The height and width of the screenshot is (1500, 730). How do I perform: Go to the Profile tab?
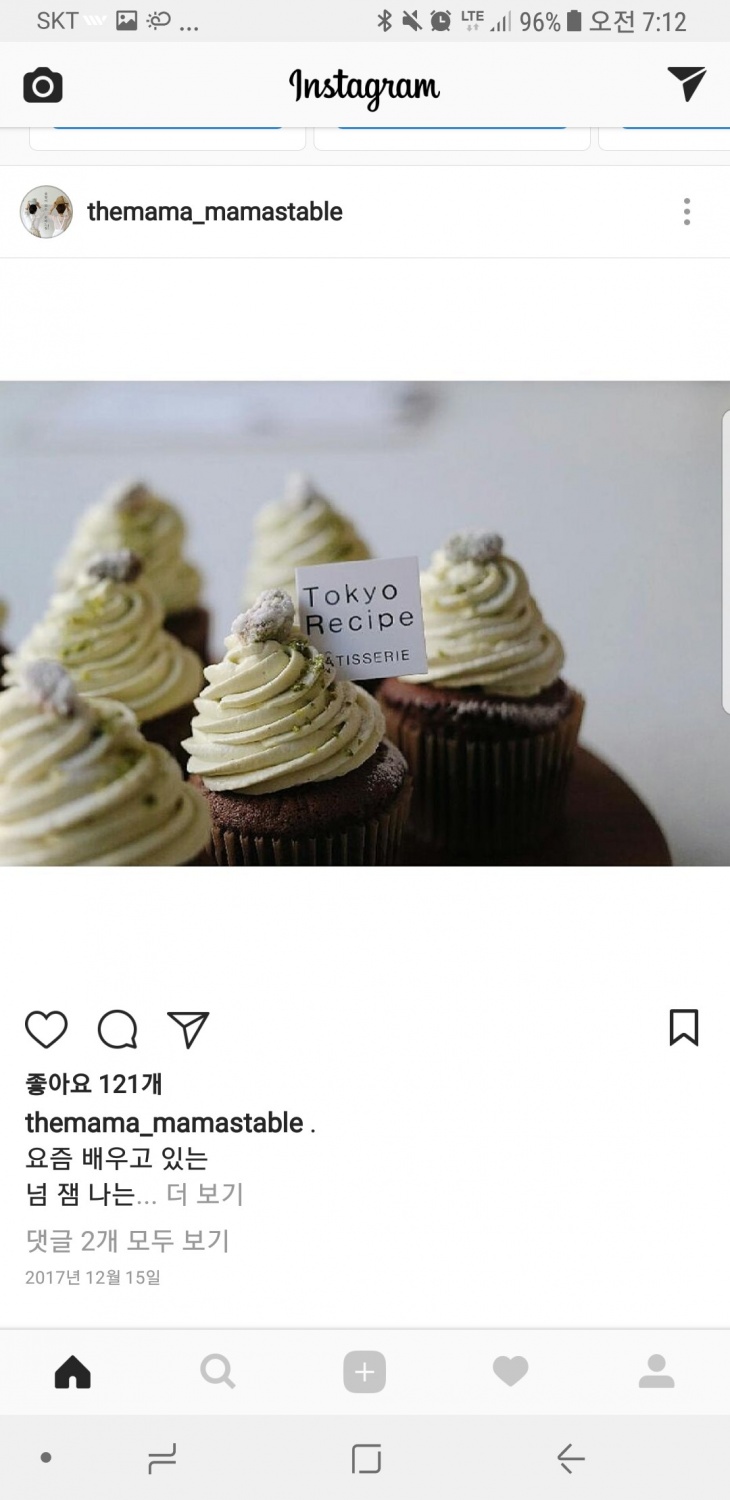[656, 1372]
